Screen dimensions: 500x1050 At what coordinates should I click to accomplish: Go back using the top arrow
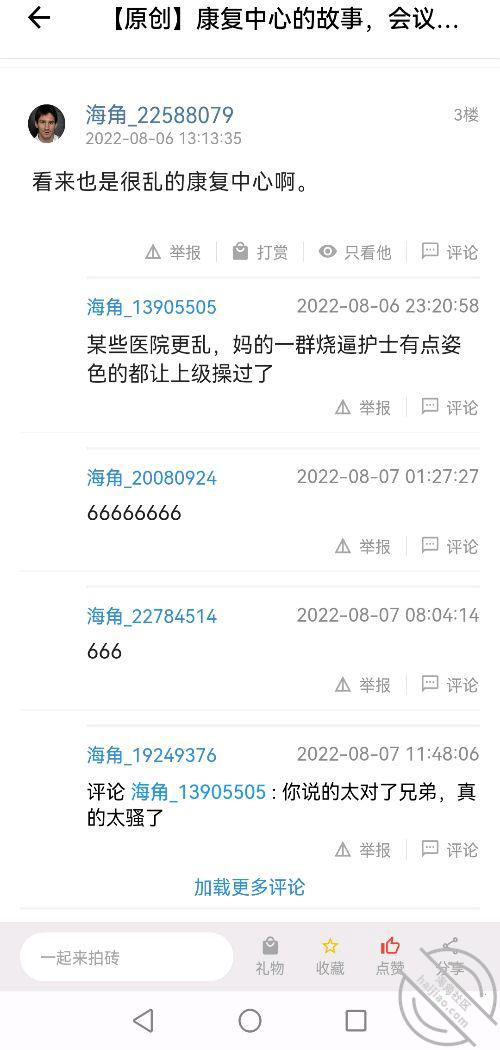pos(39,18)
